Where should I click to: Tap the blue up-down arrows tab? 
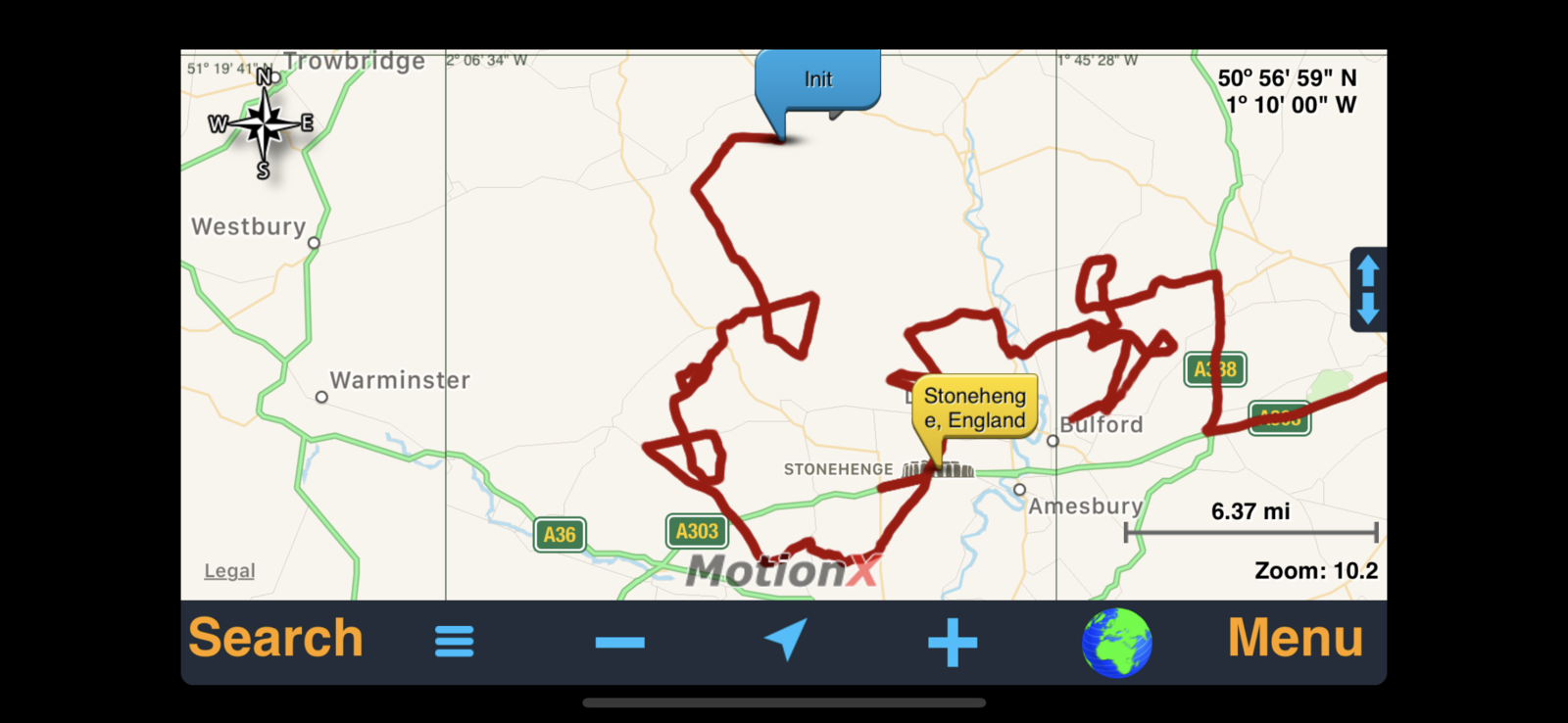[x=1368, y=289]
